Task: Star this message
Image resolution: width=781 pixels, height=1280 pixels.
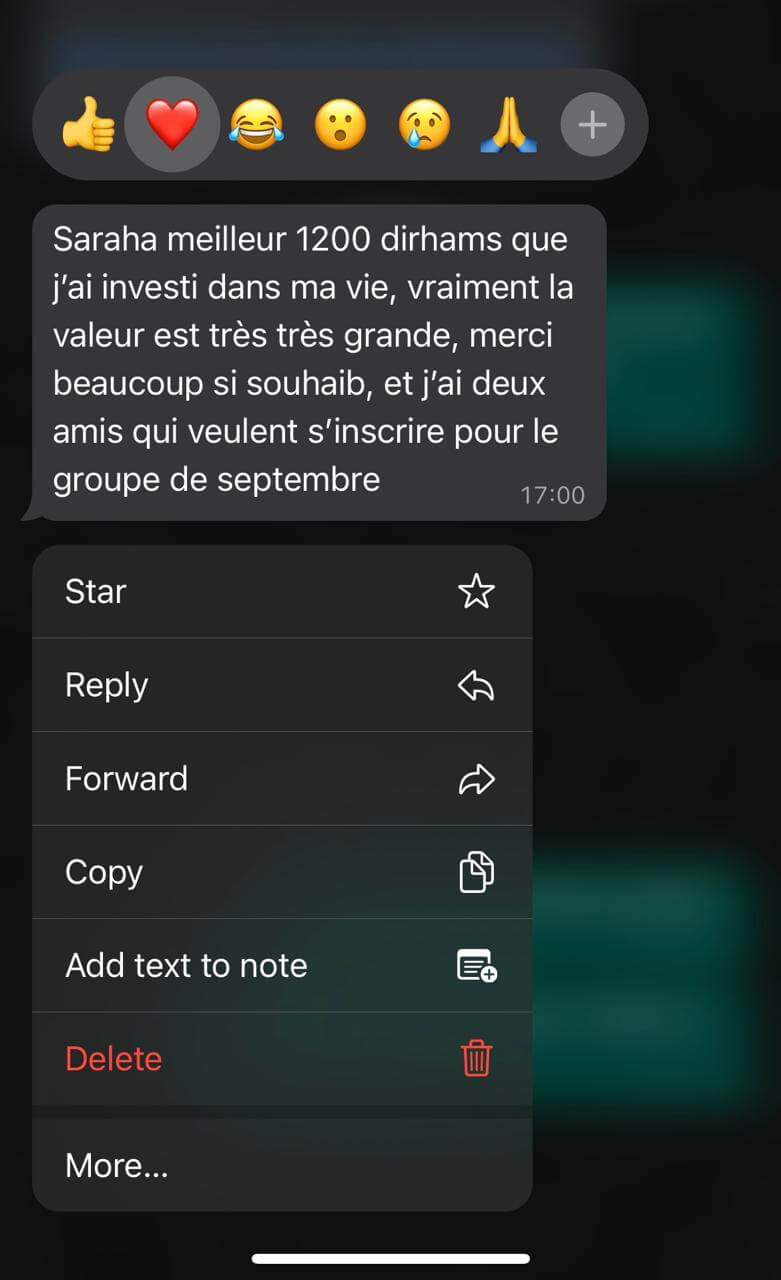Action: point(282,592)
